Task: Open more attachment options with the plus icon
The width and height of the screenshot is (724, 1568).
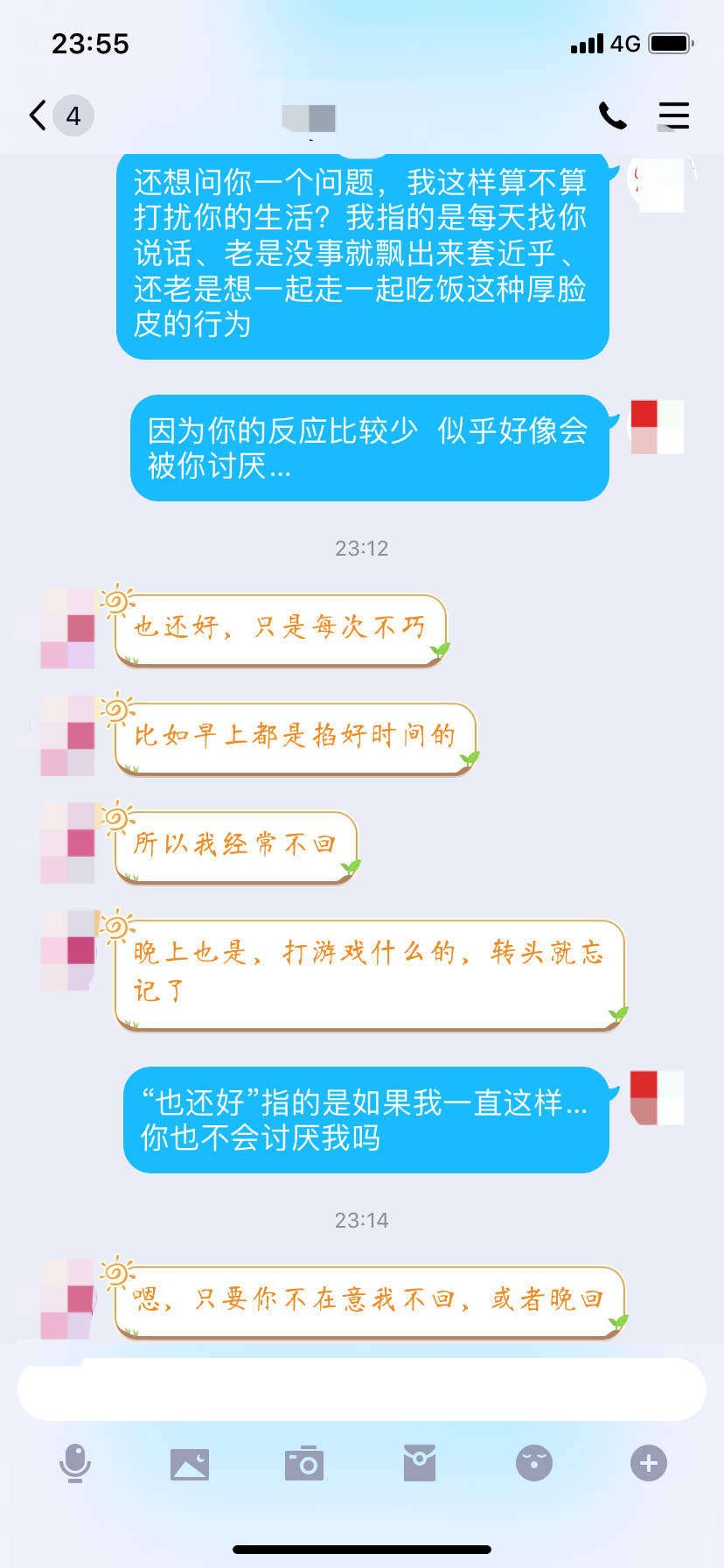Action: click(649, 1463)
